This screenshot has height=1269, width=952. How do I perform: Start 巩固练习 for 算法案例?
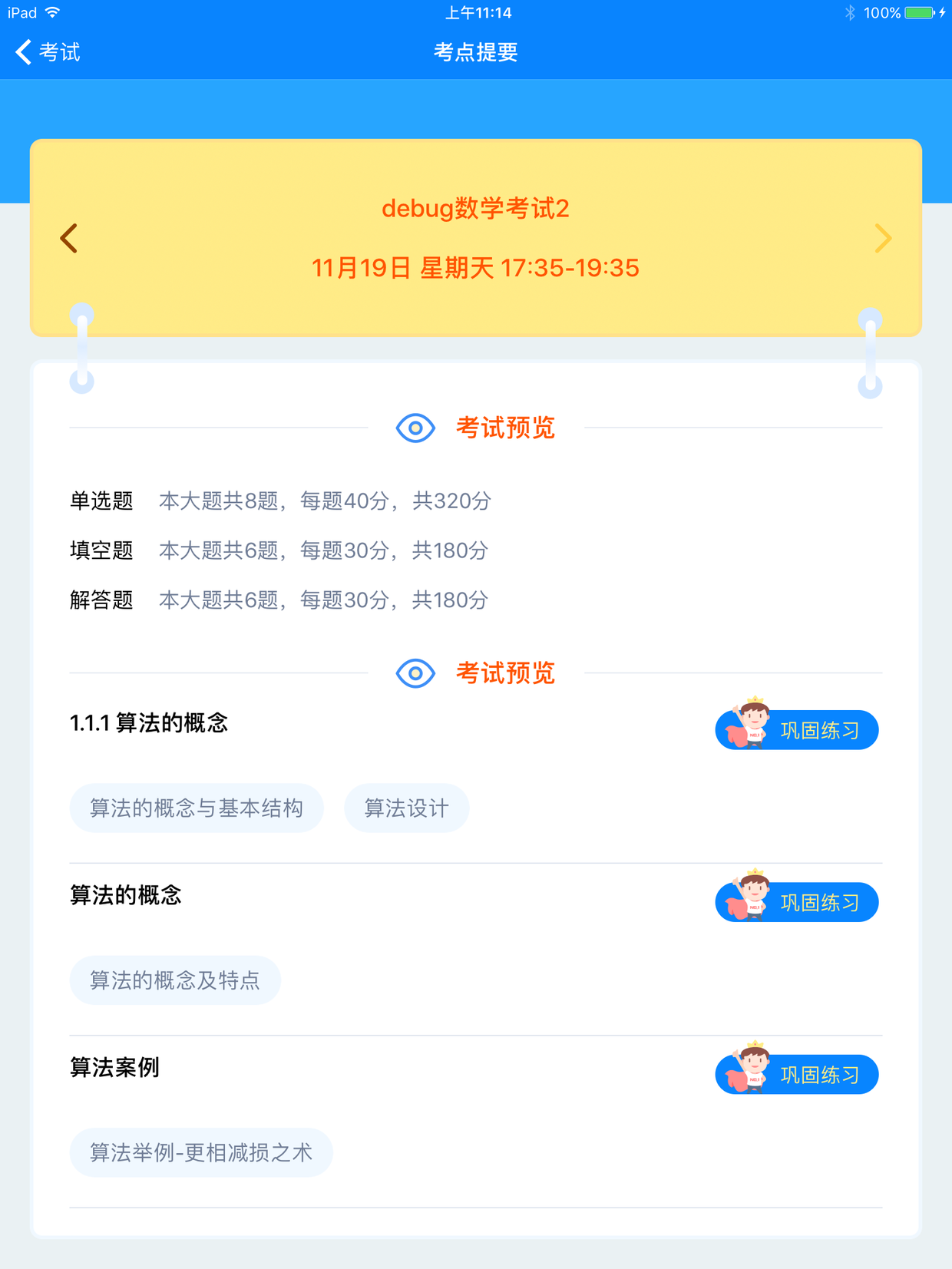[x=797, y=1074]
